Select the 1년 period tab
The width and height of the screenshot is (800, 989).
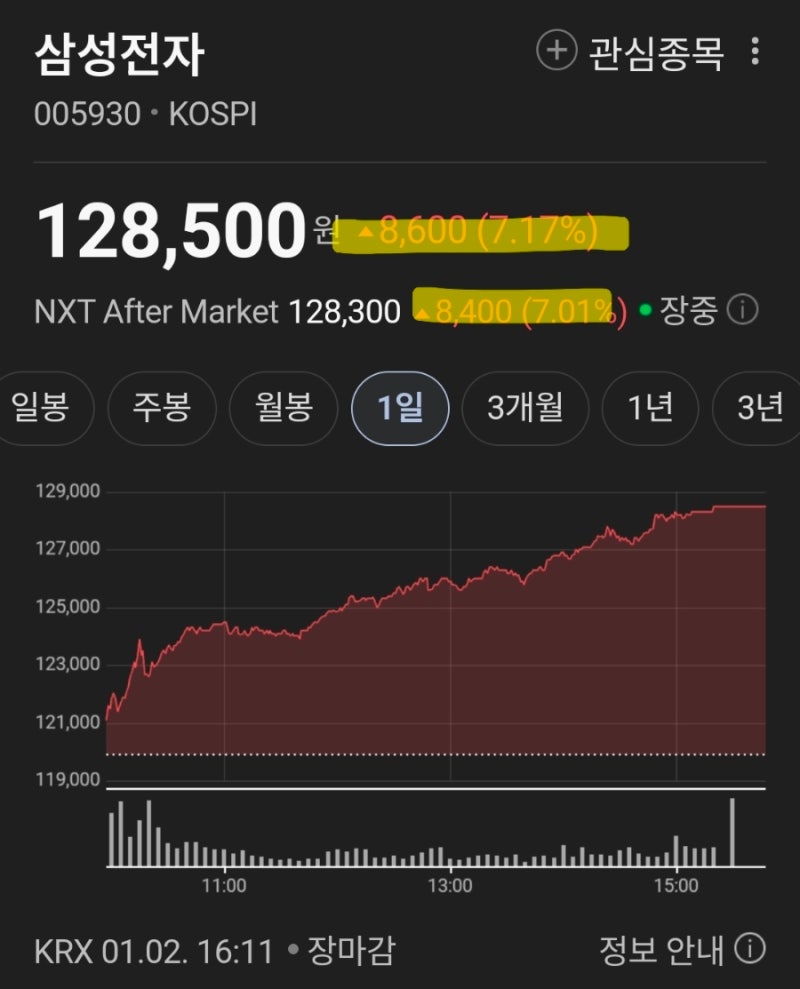651,408
